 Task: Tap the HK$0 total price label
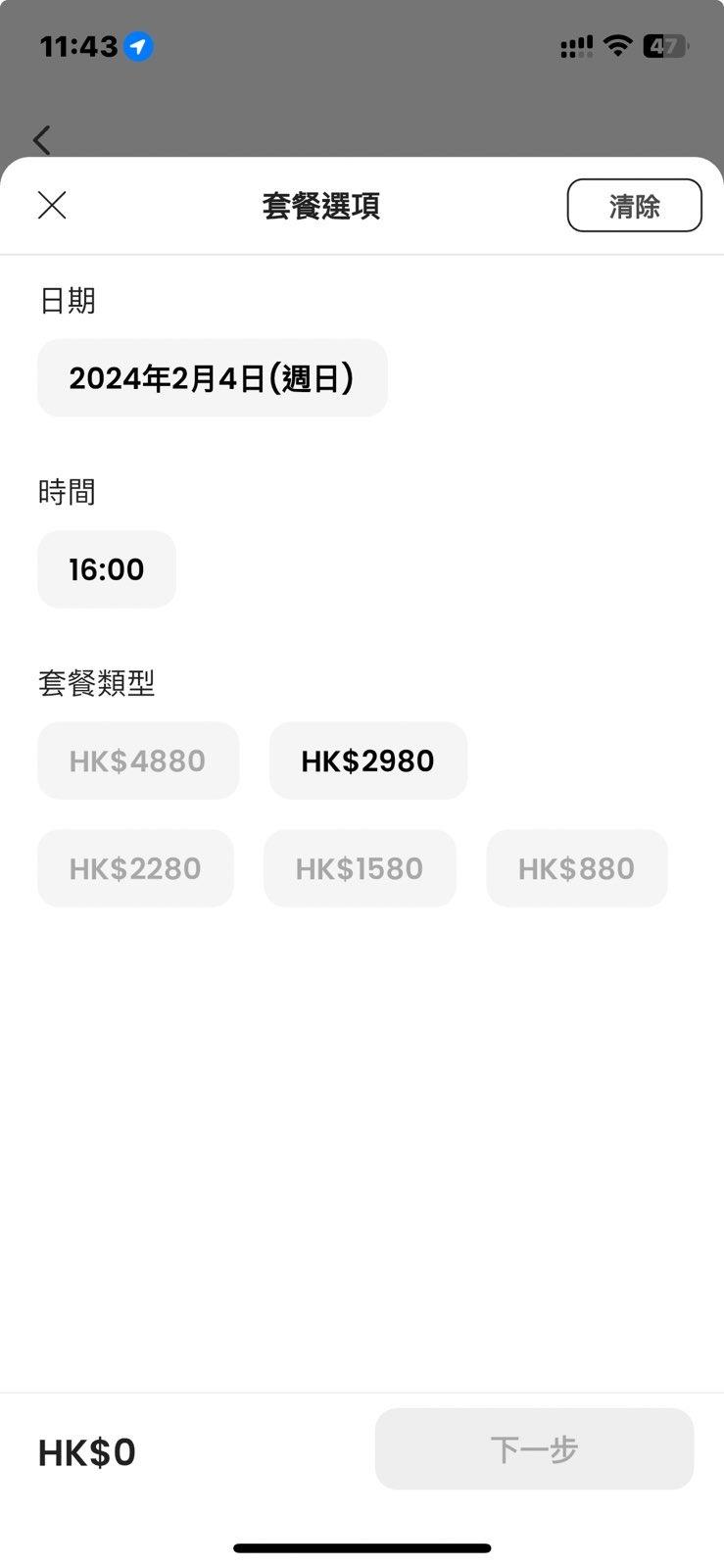86,1451
